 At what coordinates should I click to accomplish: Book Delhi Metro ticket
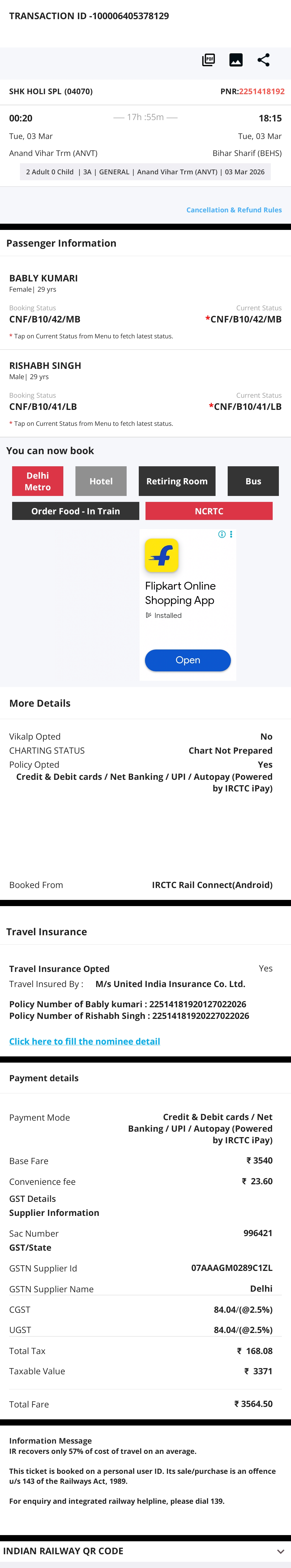(38, 481)
